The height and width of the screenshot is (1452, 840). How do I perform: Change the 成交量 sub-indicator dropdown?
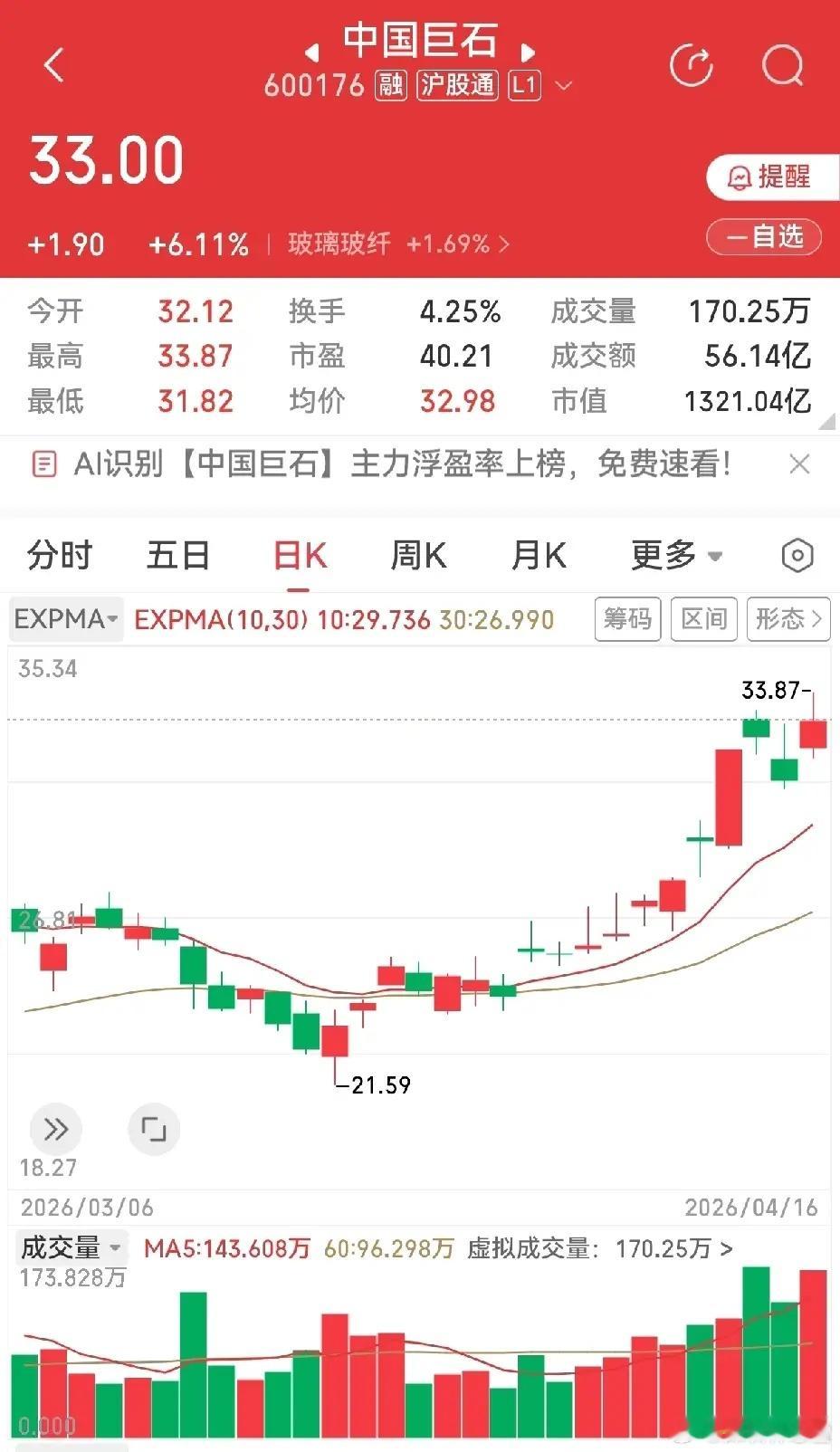[71, 1247]
